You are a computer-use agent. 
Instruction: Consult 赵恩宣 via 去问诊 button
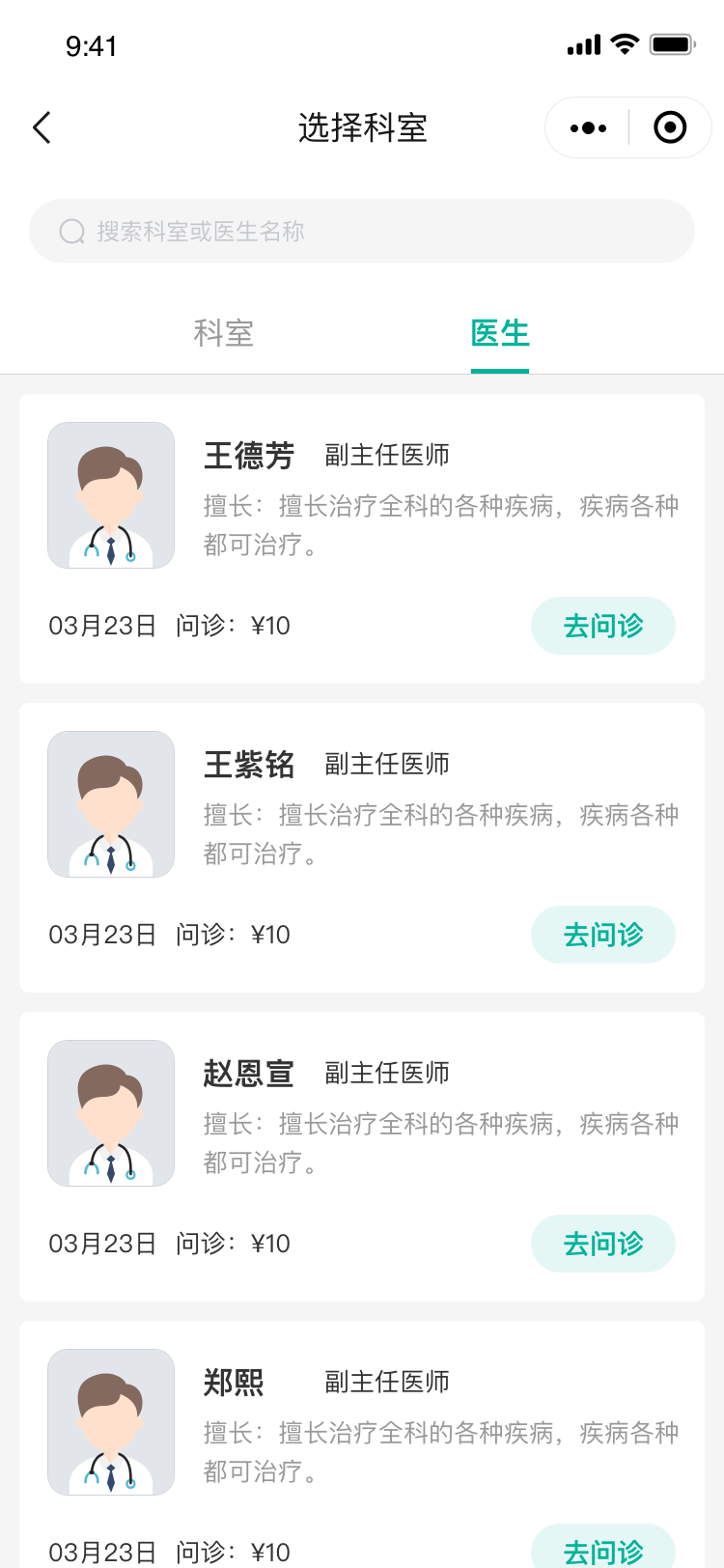(x=602, y=1244)
